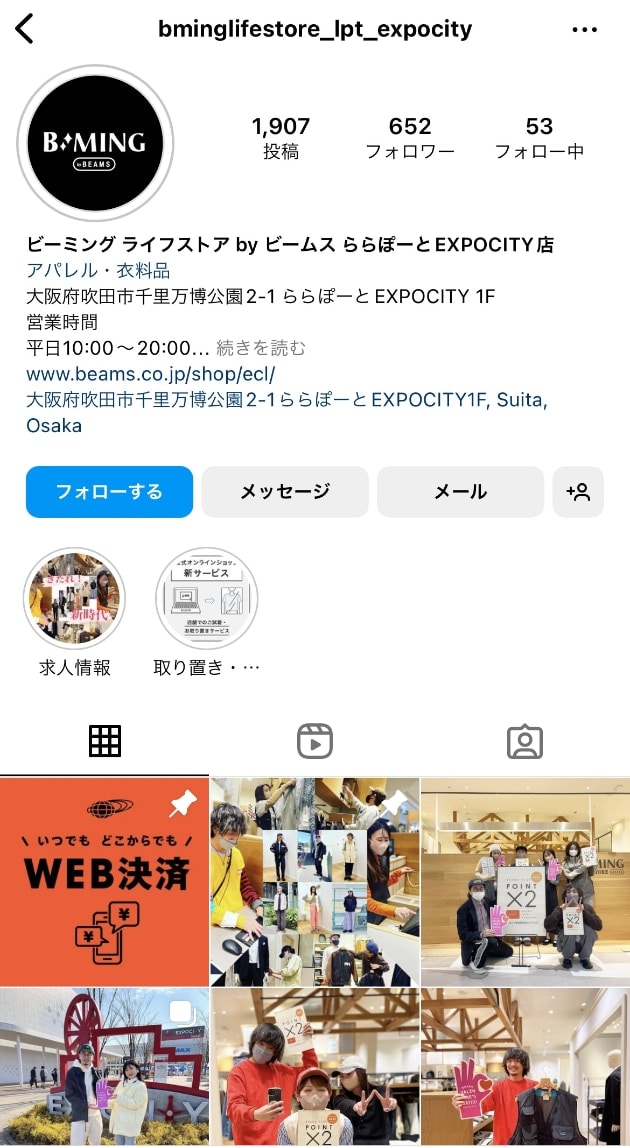Screen dimensions: 630x1148
Task: Tap the メッセージ button
Action: point(285,492)
